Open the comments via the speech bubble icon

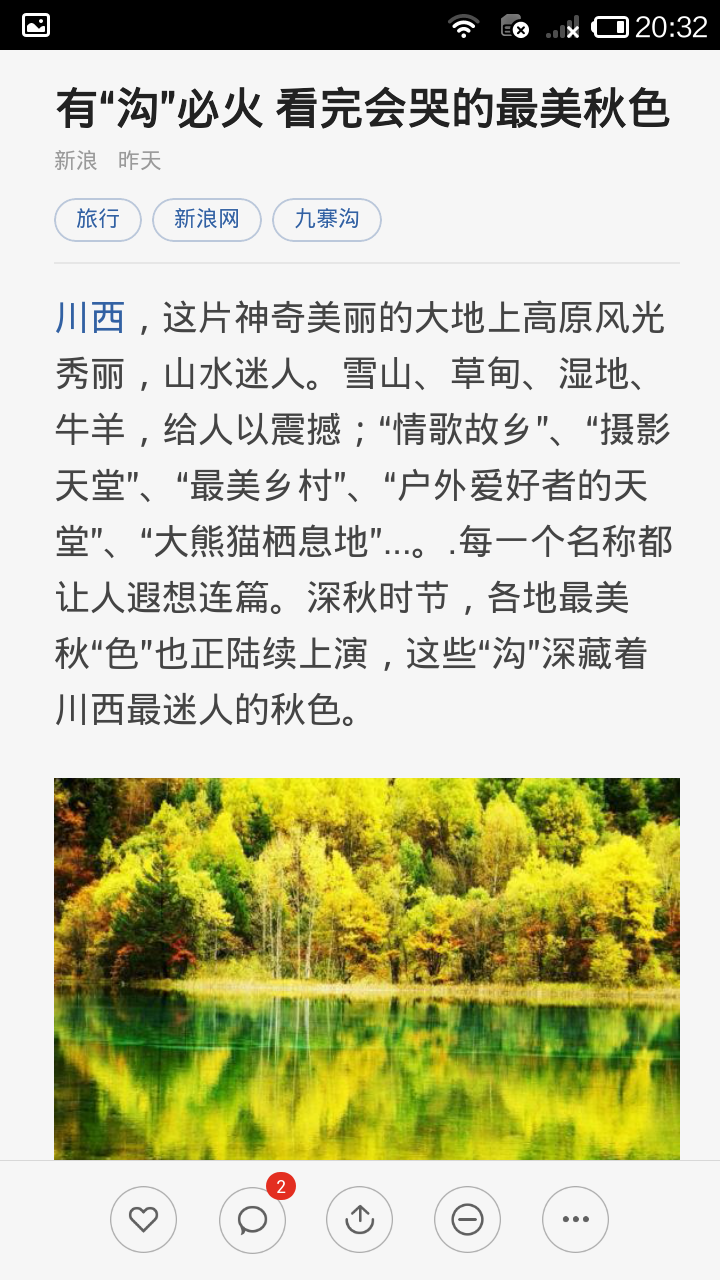(x=252, y=1219)
